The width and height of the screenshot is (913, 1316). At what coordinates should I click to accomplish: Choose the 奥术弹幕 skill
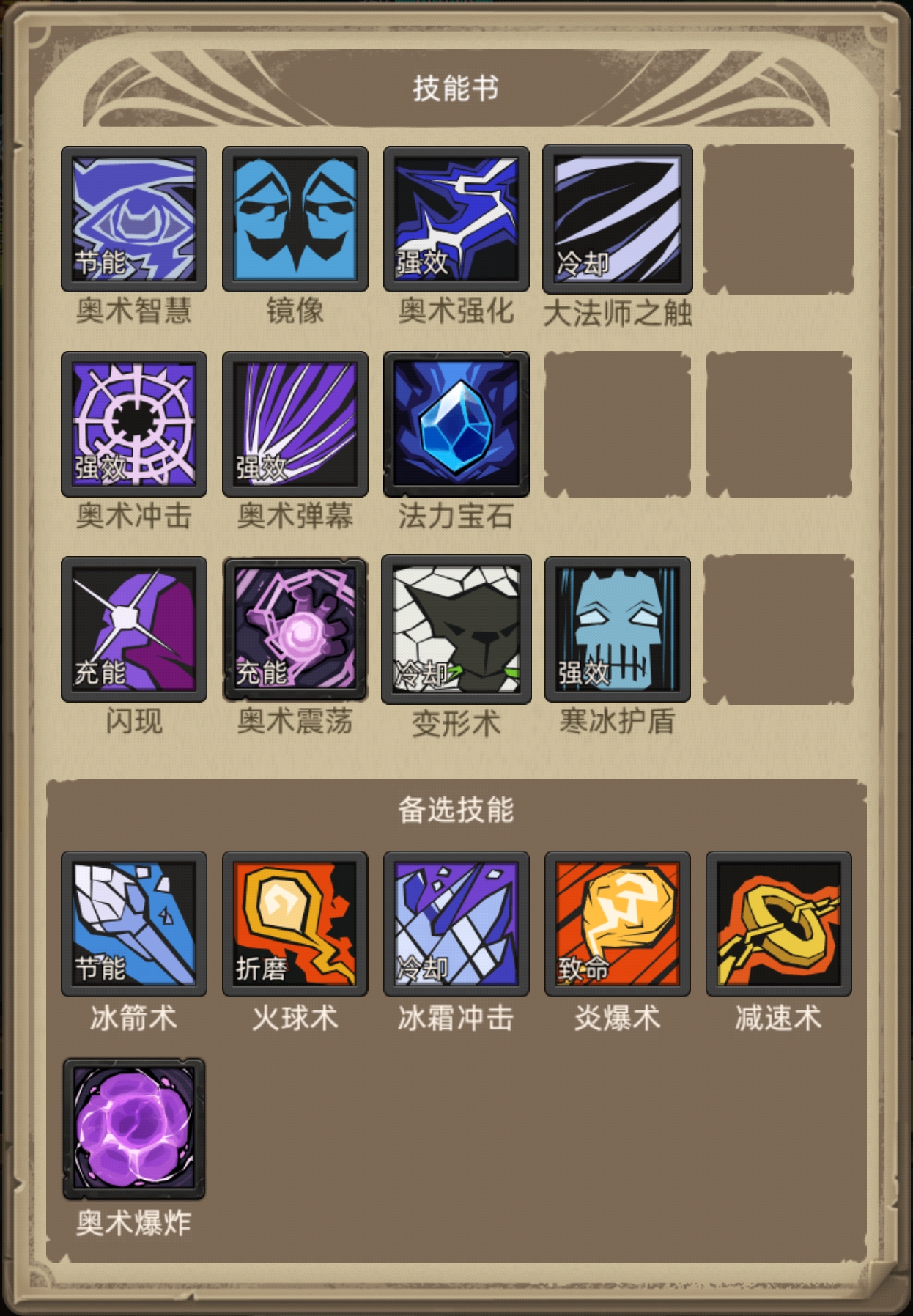pyautogui.click(x=295, y=424)
